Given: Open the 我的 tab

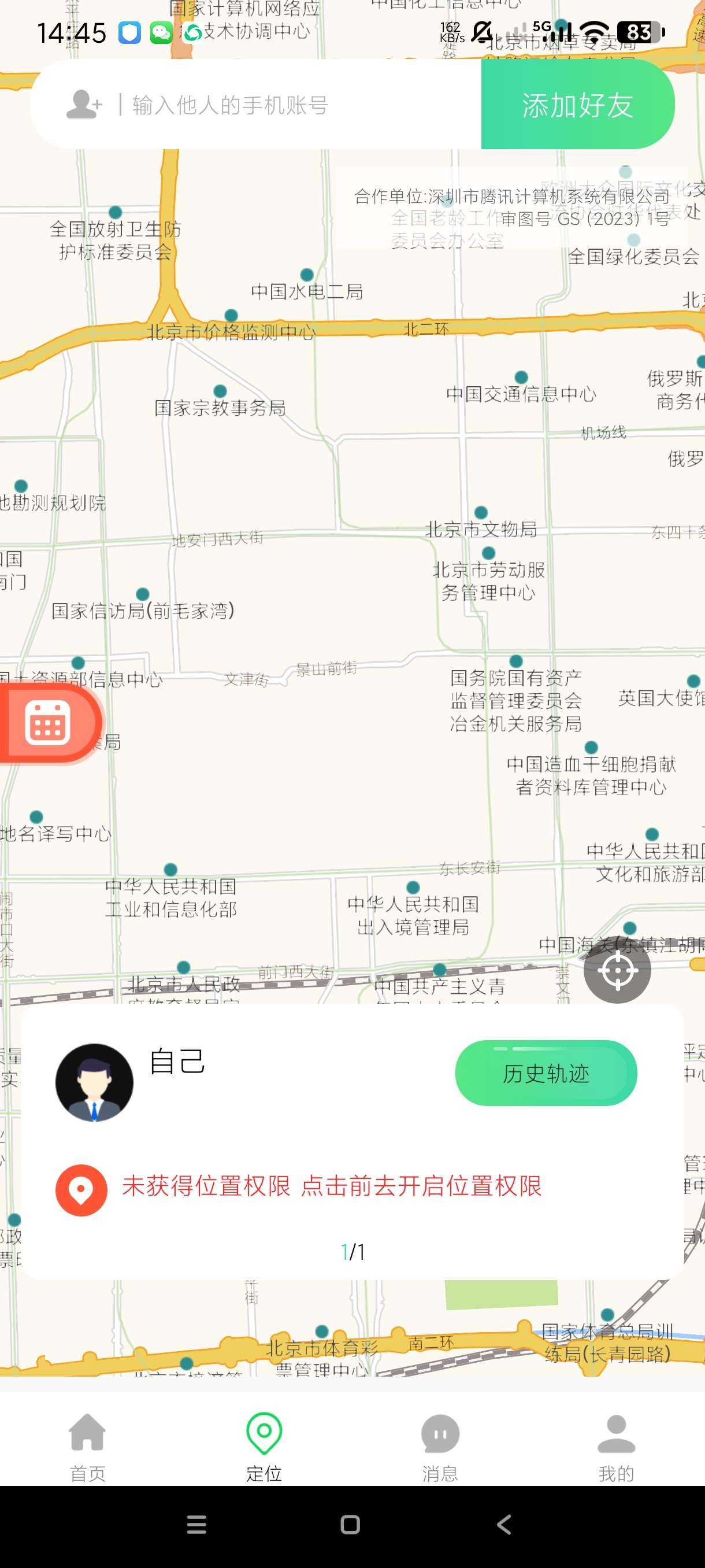Looking at the screenshot, I should [x=616, y=1447].
